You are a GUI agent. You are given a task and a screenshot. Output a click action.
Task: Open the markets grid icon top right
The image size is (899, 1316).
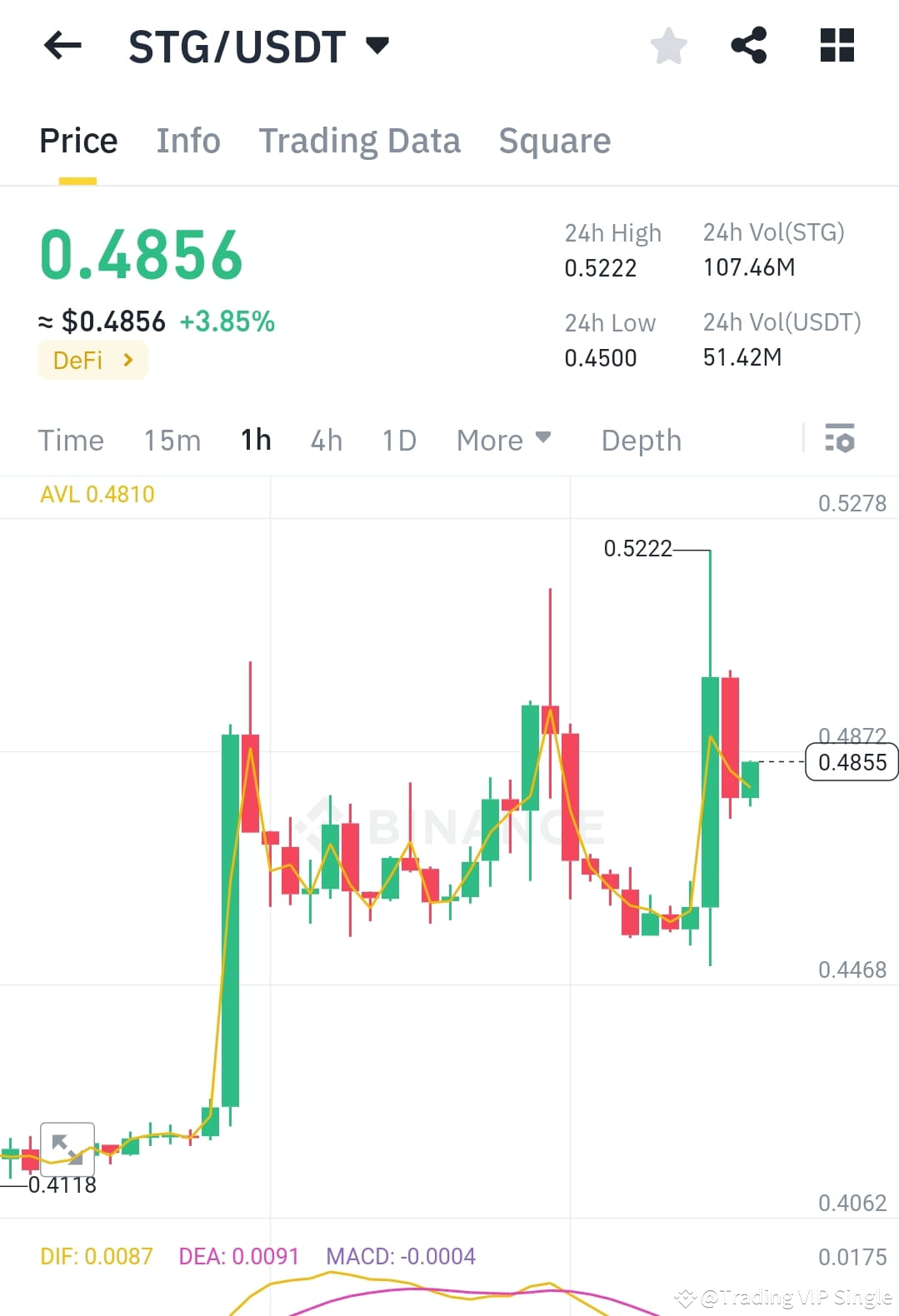click(836, 46)
